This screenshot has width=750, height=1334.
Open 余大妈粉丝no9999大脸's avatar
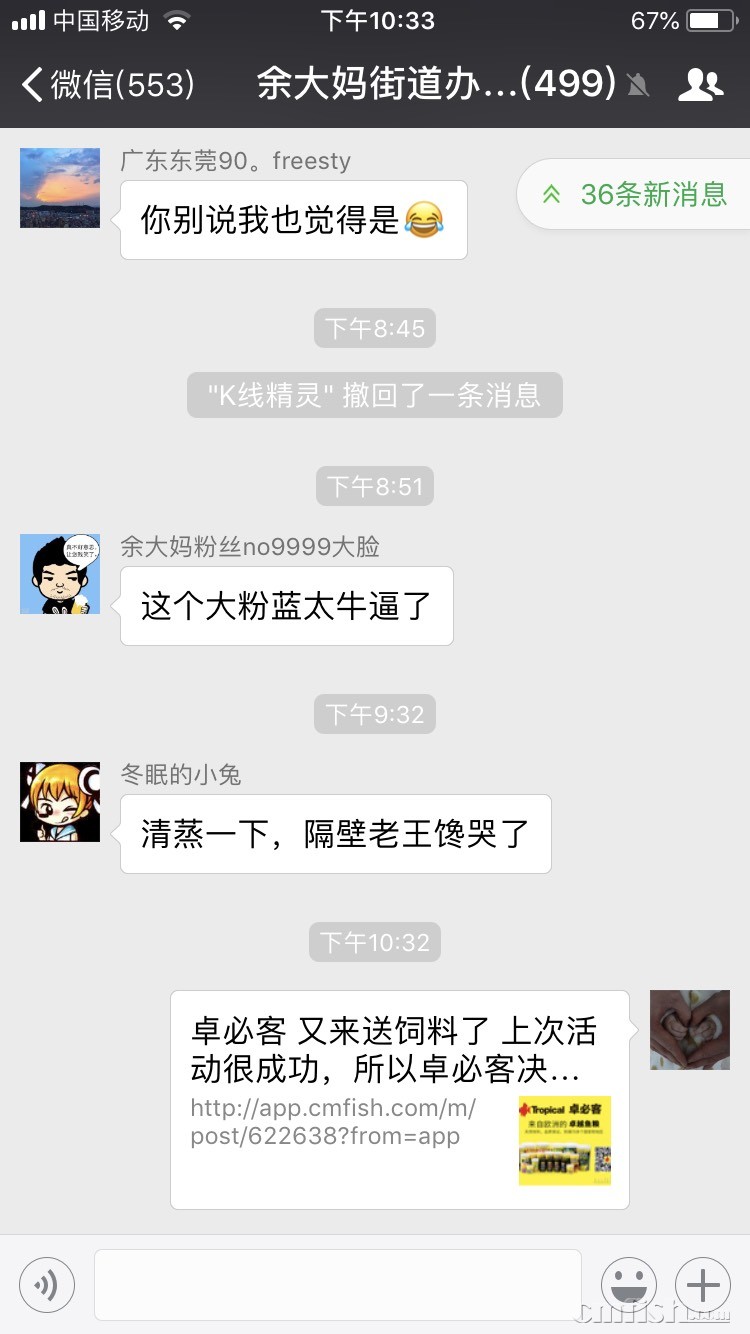coord(60,574)
